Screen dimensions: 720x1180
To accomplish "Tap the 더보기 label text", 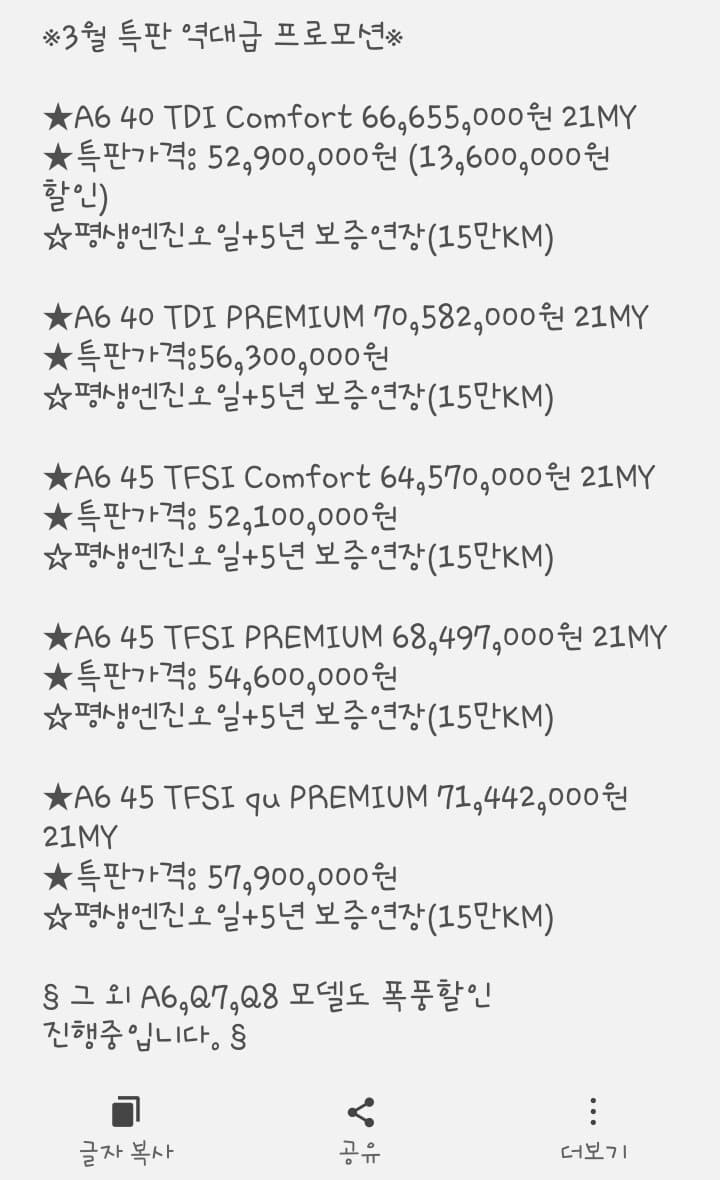I will (x=594, y=1151).
